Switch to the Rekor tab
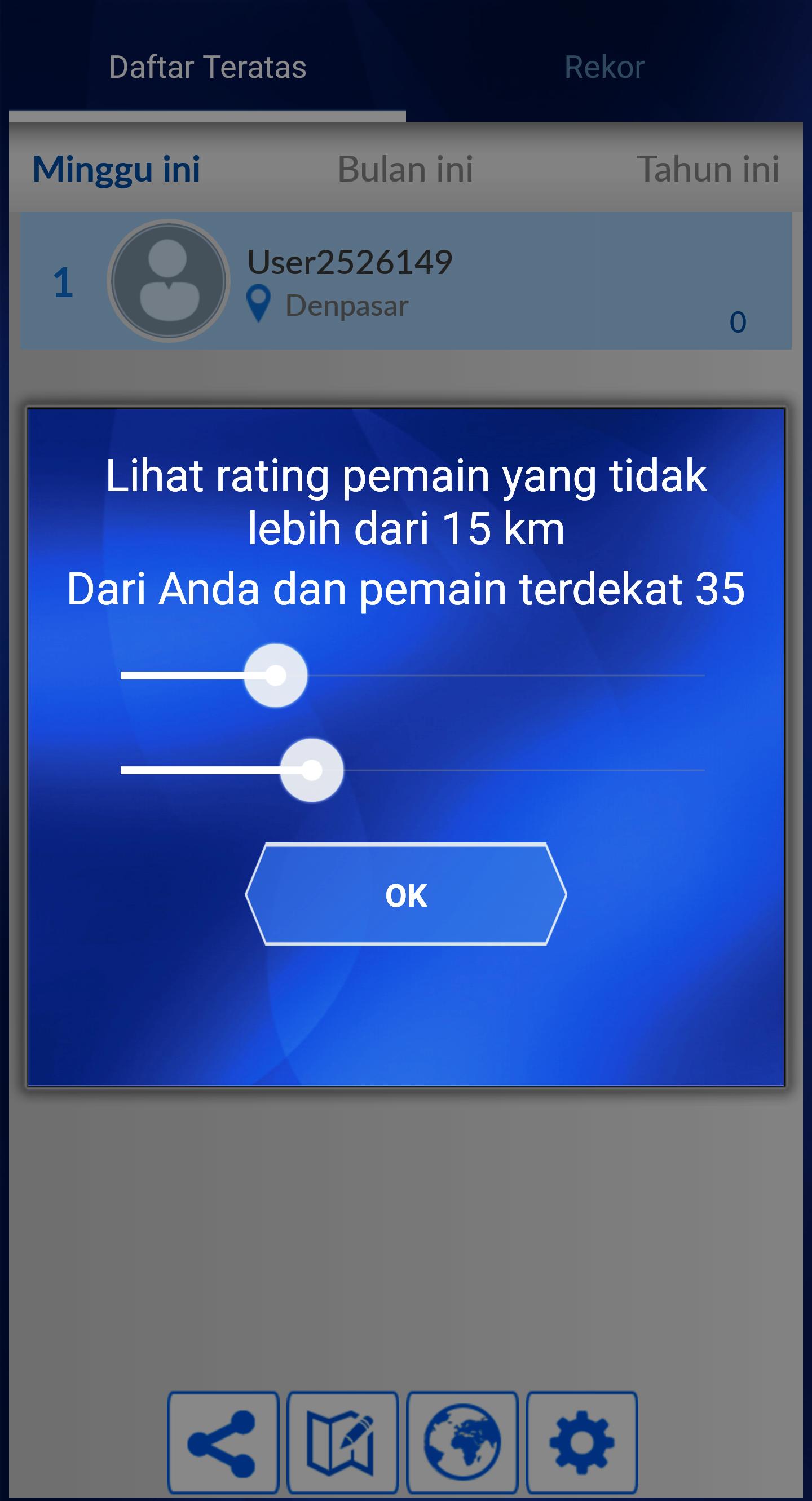This screenshot has width=812, height=1501. click(604, 67)
